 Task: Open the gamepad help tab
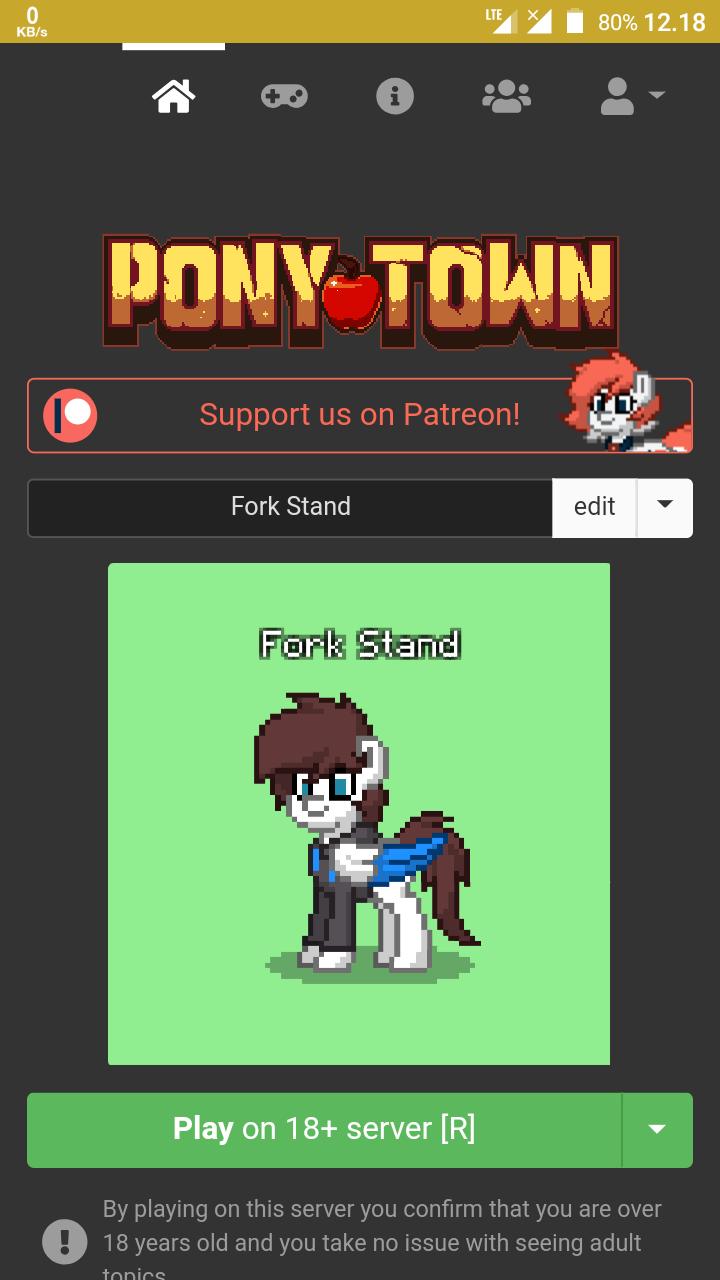click(284, 96)
